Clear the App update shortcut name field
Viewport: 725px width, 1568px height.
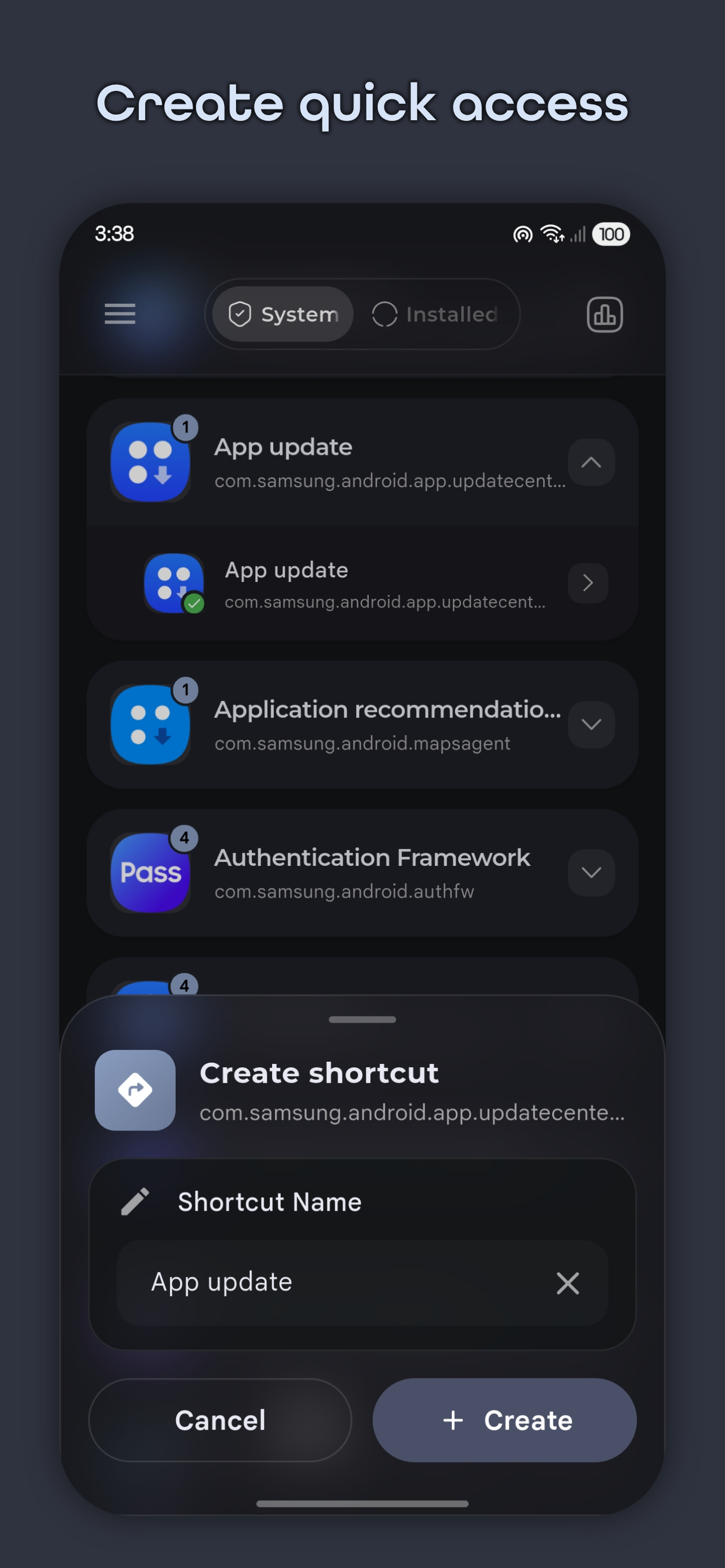click(x=567, y=1283)
